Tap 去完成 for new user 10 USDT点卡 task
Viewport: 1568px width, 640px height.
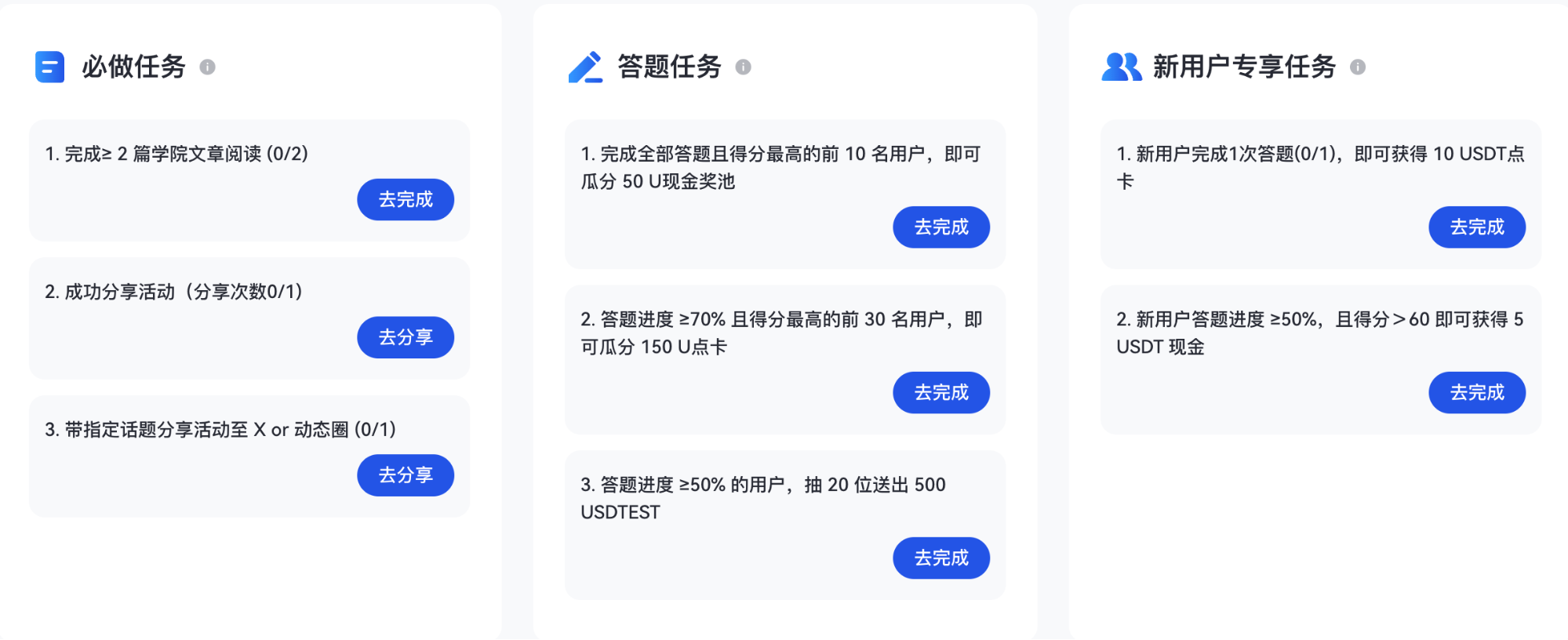pyautogui.click(x=1477, y=227)
